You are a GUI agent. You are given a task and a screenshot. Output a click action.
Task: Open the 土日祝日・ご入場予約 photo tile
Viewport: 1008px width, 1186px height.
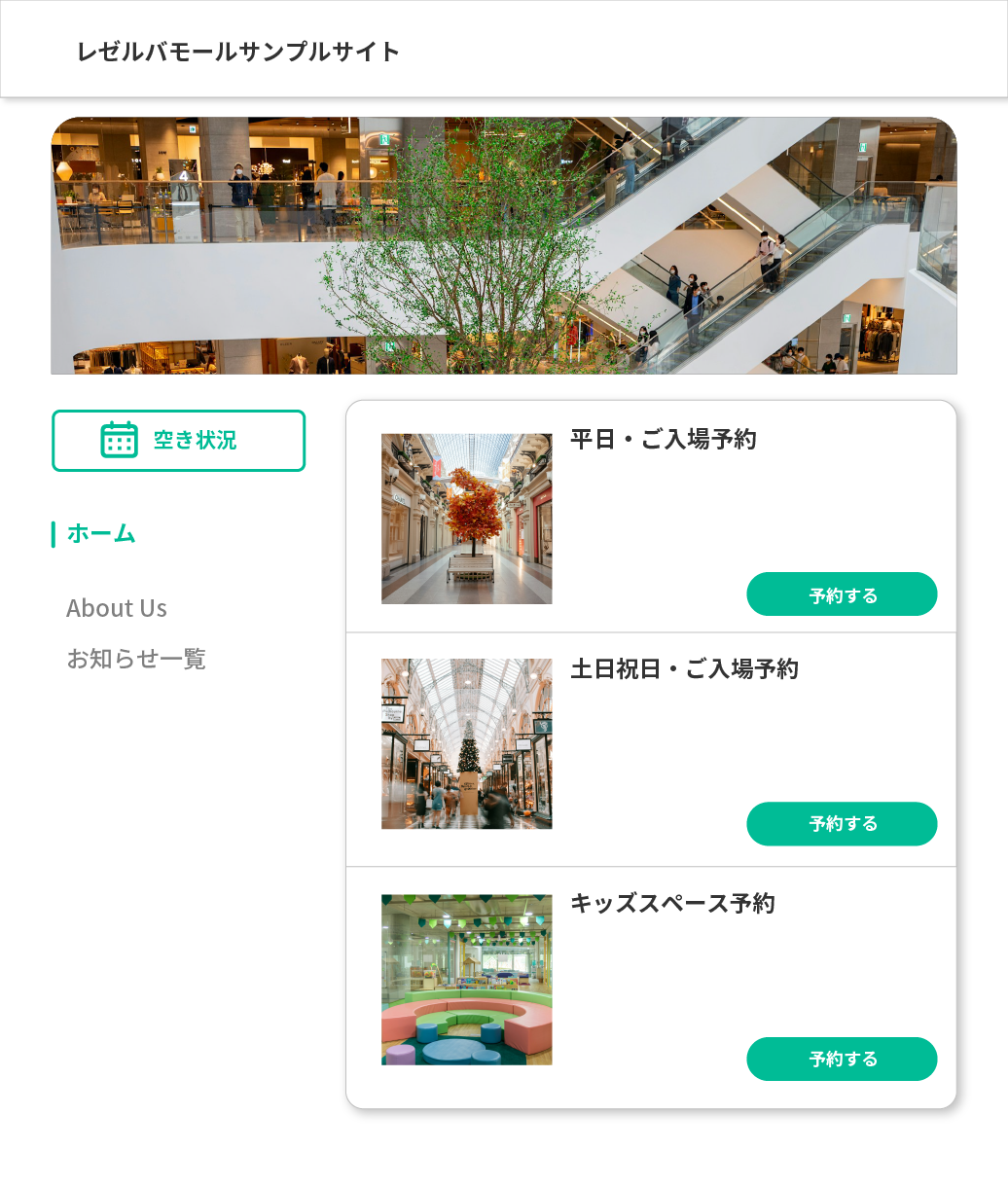tap(467, 744)
